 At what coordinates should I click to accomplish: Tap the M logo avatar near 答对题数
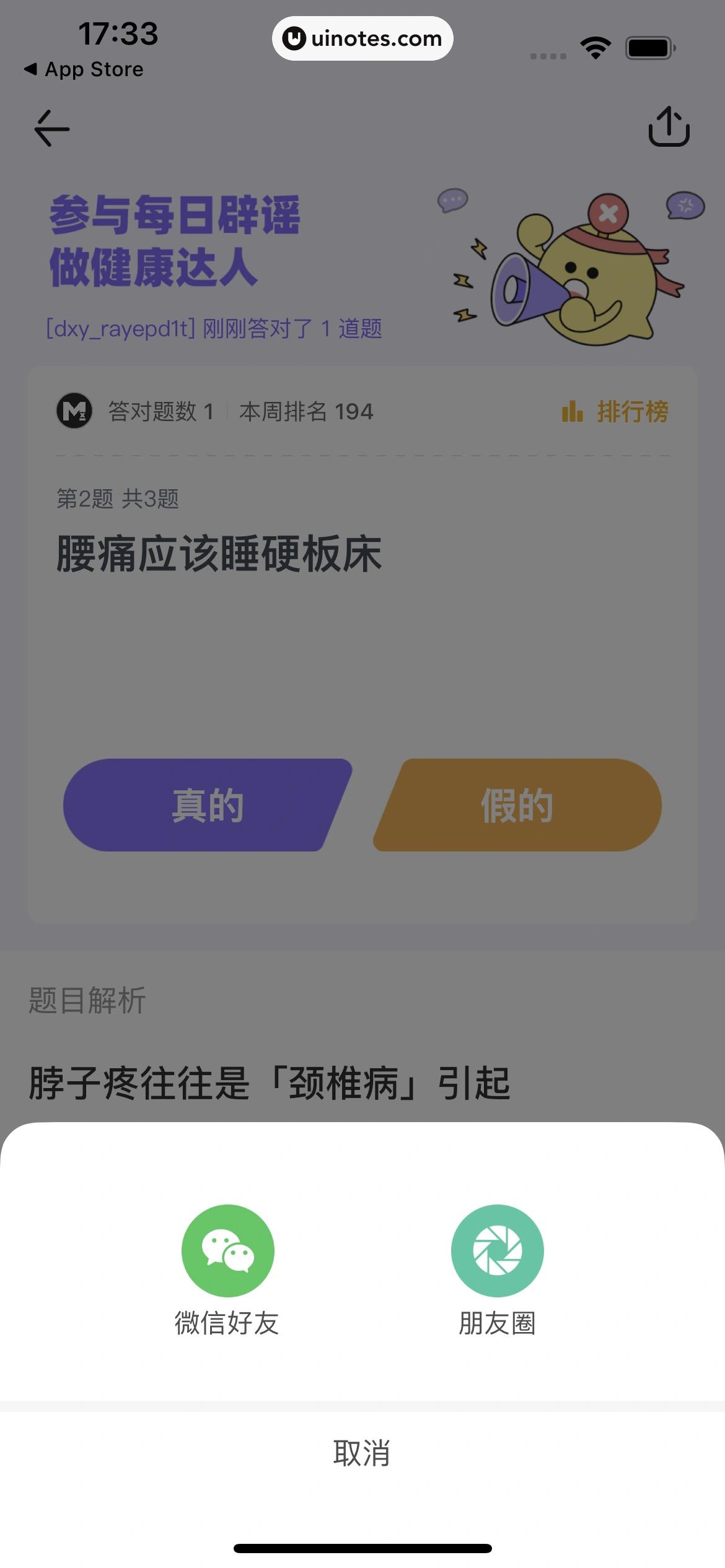74,411
